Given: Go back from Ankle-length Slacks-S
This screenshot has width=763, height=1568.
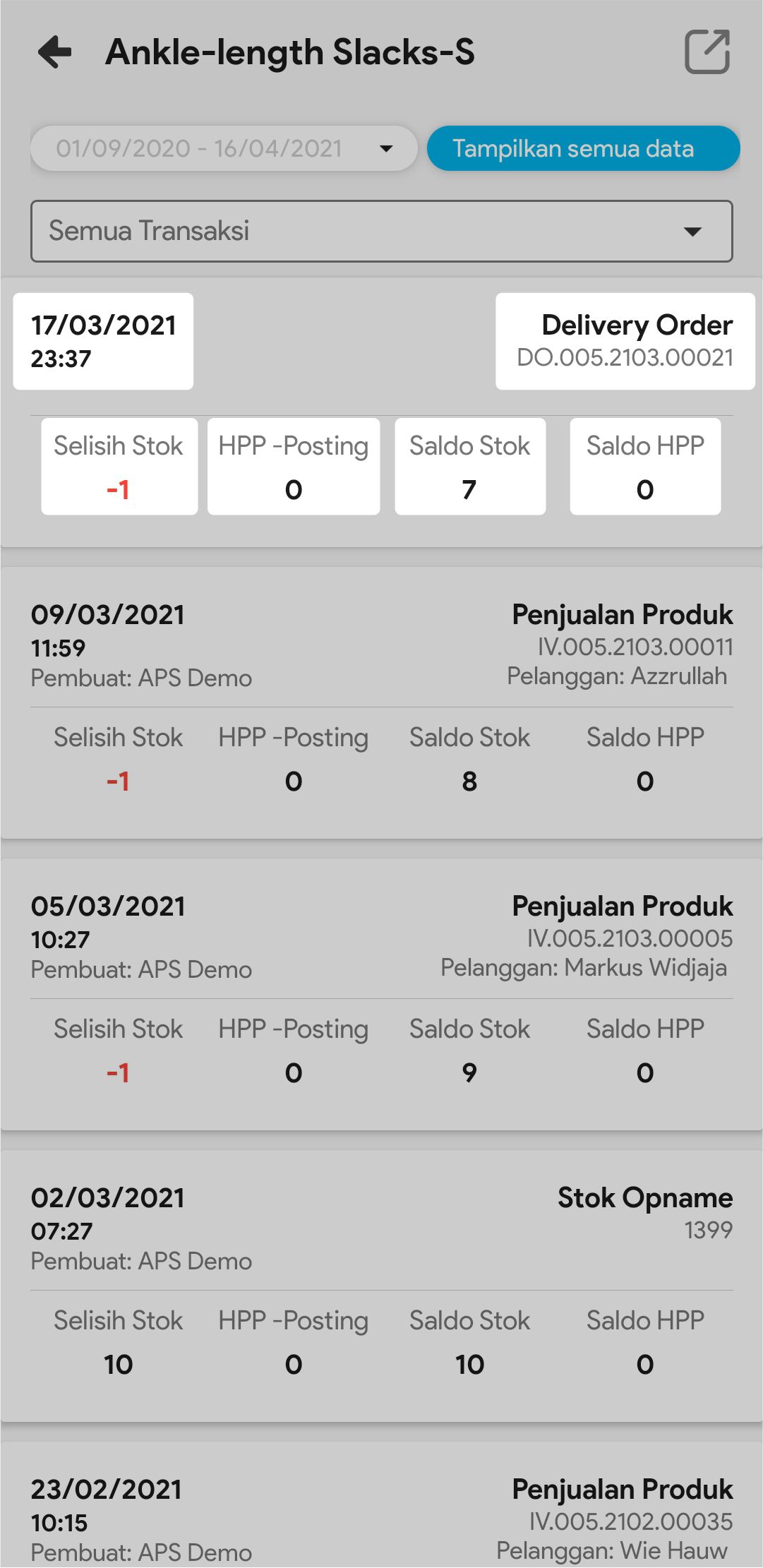Looking at the screenshot, I should pos(55,52).
